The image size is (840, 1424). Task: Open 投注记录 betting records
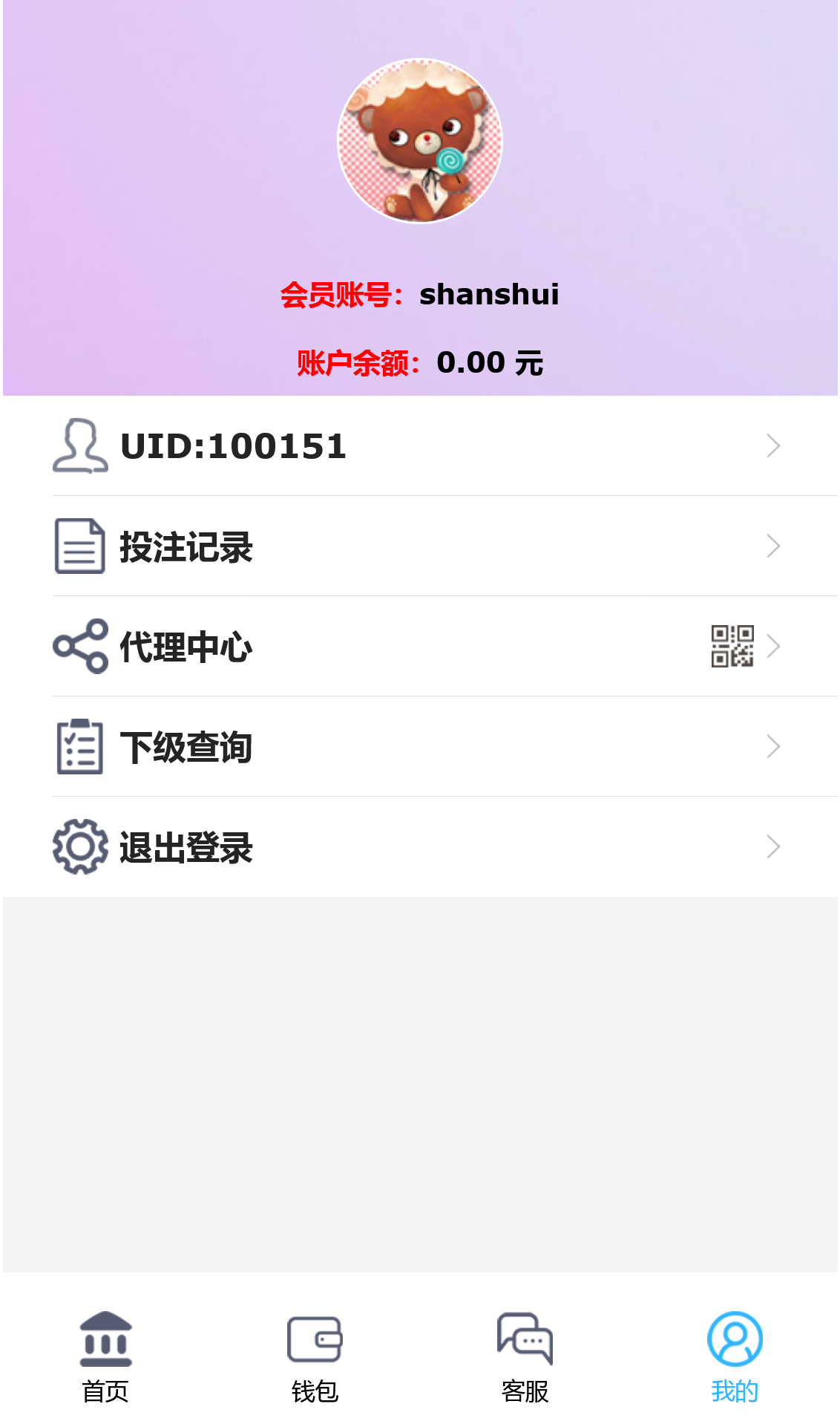pos(184,546)
